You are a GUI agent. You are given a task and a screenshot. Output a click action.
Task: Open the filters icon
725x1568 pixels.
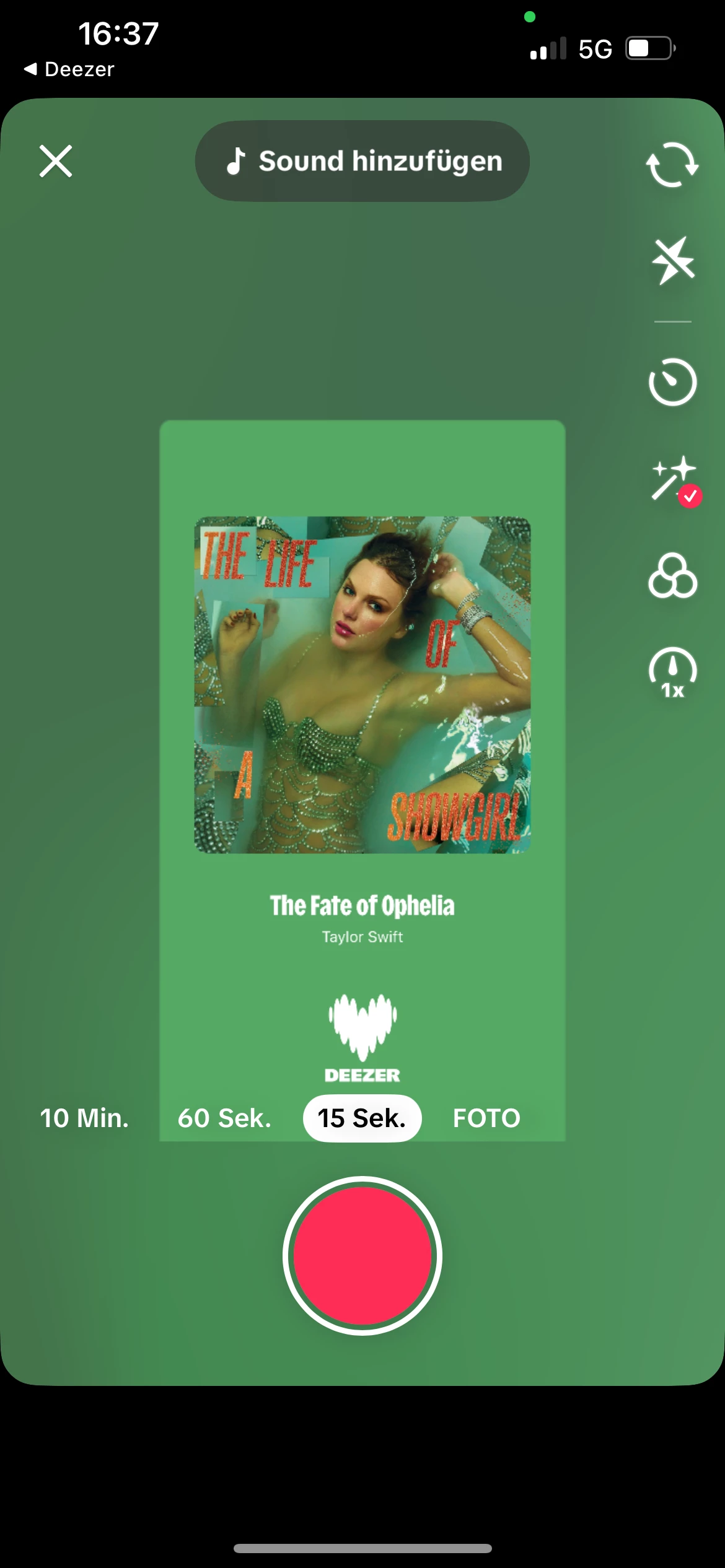click(672, 576)
